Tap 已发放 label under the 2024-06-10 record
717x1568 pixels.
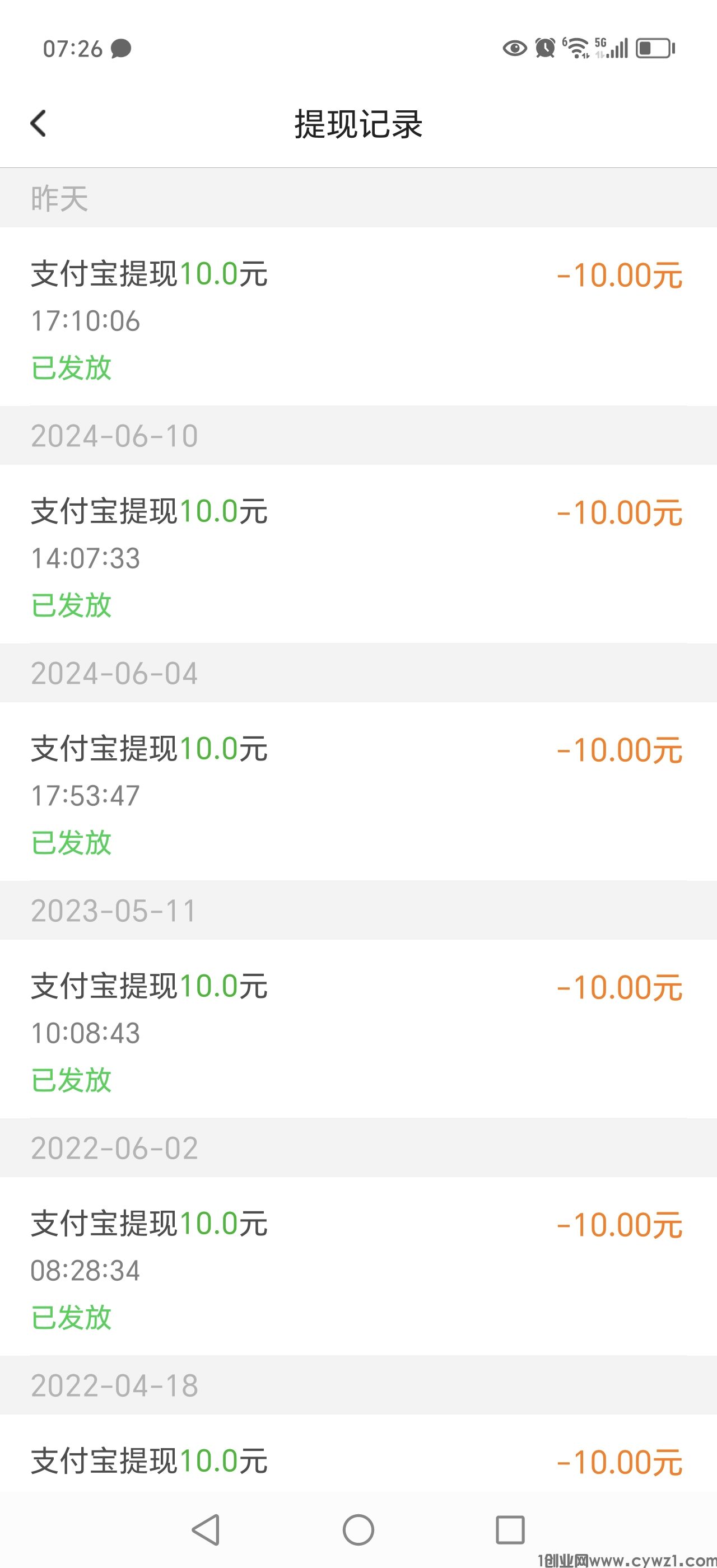tap(71, 605)
